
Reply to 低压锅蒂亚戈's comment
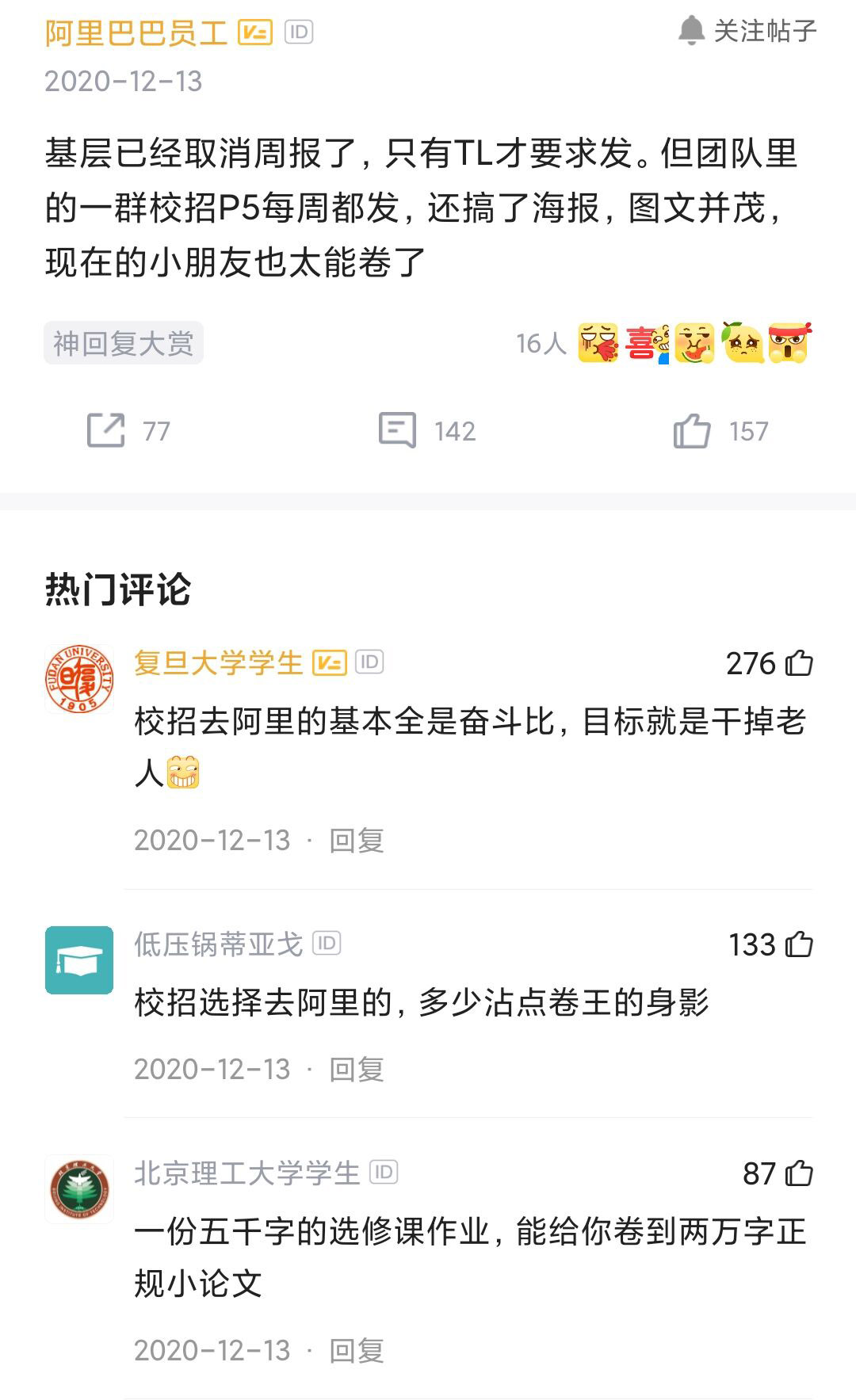pyautogui.click(x=357, y=1070)
